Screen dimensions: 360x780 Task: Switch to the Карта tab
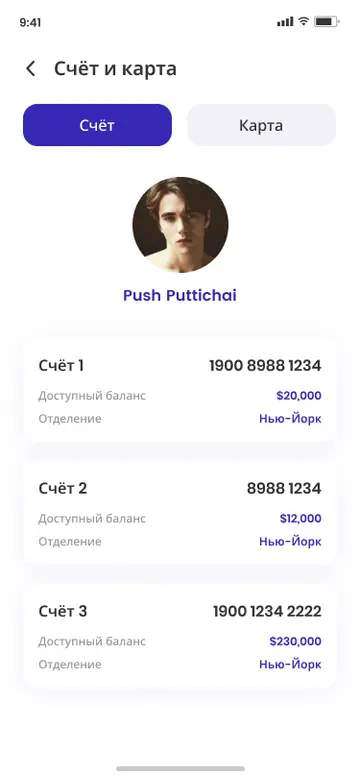pos(262,125)
